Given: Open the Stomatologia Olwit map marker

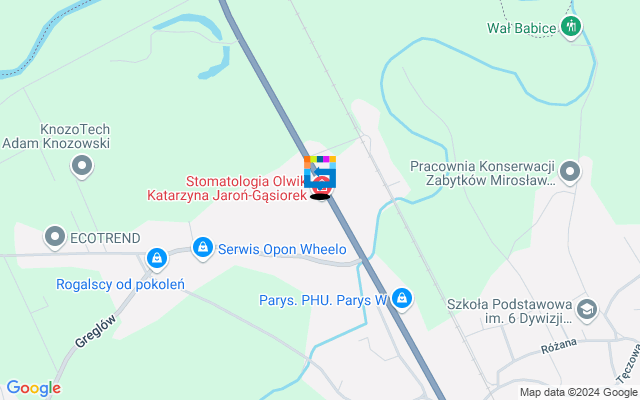Looking at the screenshot, I should pyautogui.click(x=322, y=184).
